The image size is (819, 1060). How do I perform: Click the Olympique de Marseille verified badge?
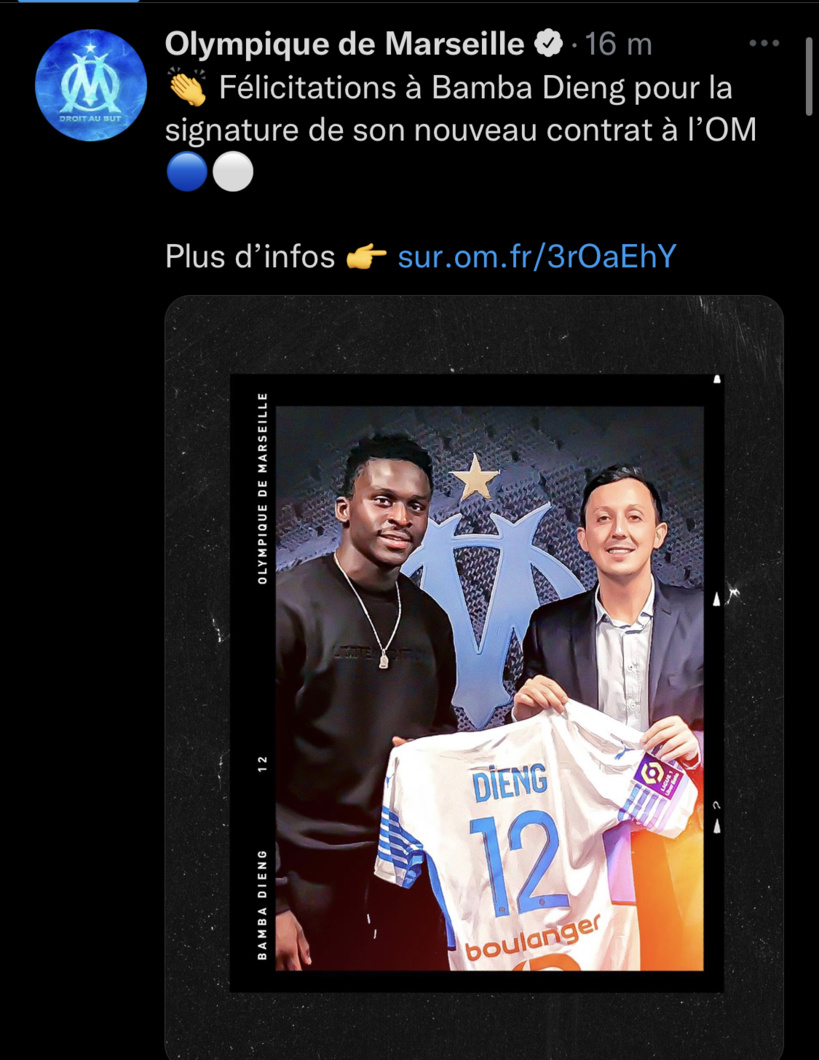click(546, 44)
